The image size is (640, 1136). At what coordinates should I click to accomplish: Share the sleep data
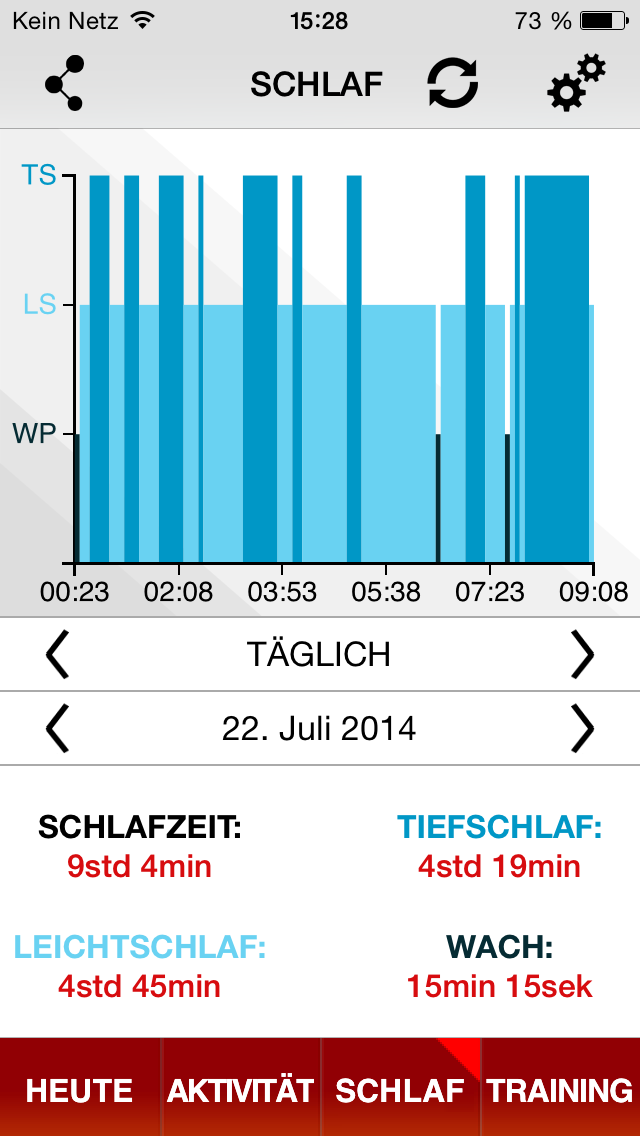65,84
